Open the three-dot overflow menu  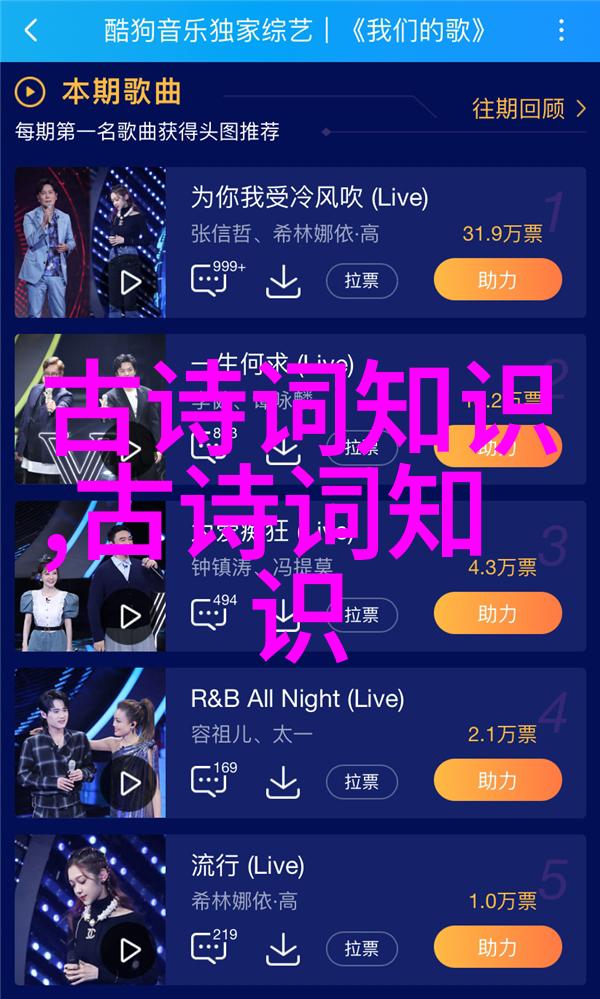[561, 31]
